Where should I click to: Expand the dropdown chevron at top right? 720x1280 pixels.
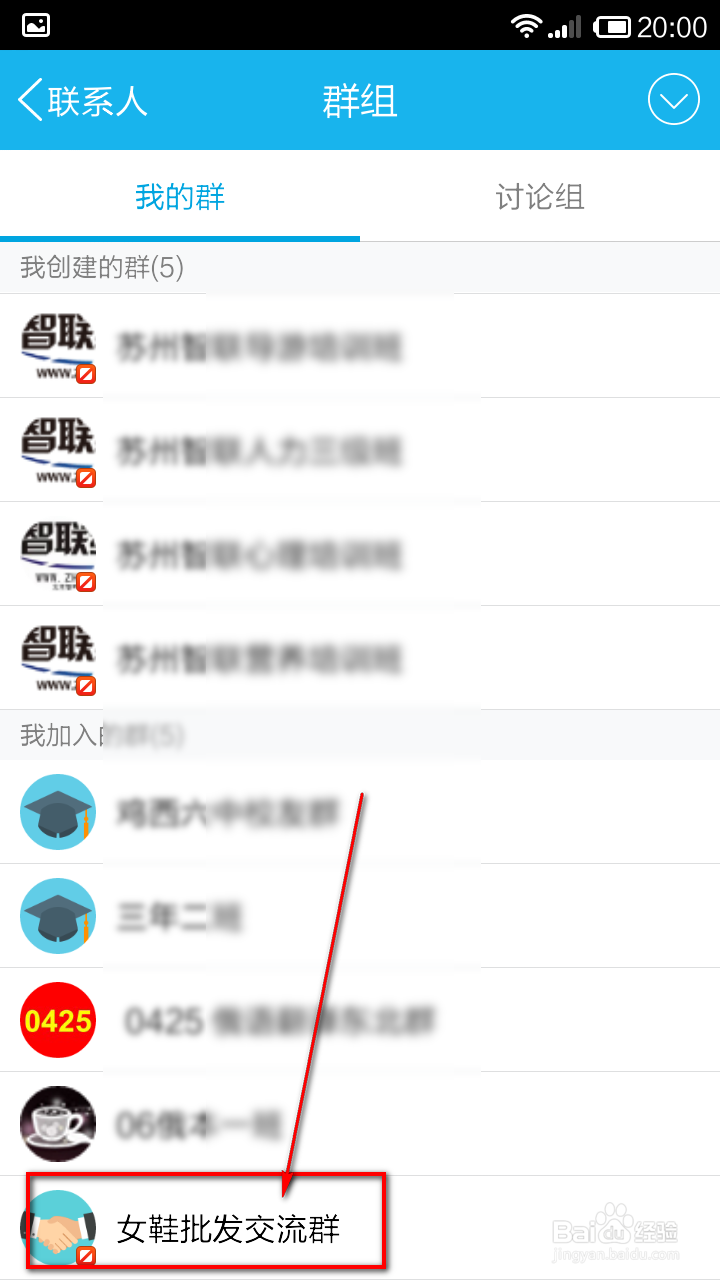tap(672, 100)
